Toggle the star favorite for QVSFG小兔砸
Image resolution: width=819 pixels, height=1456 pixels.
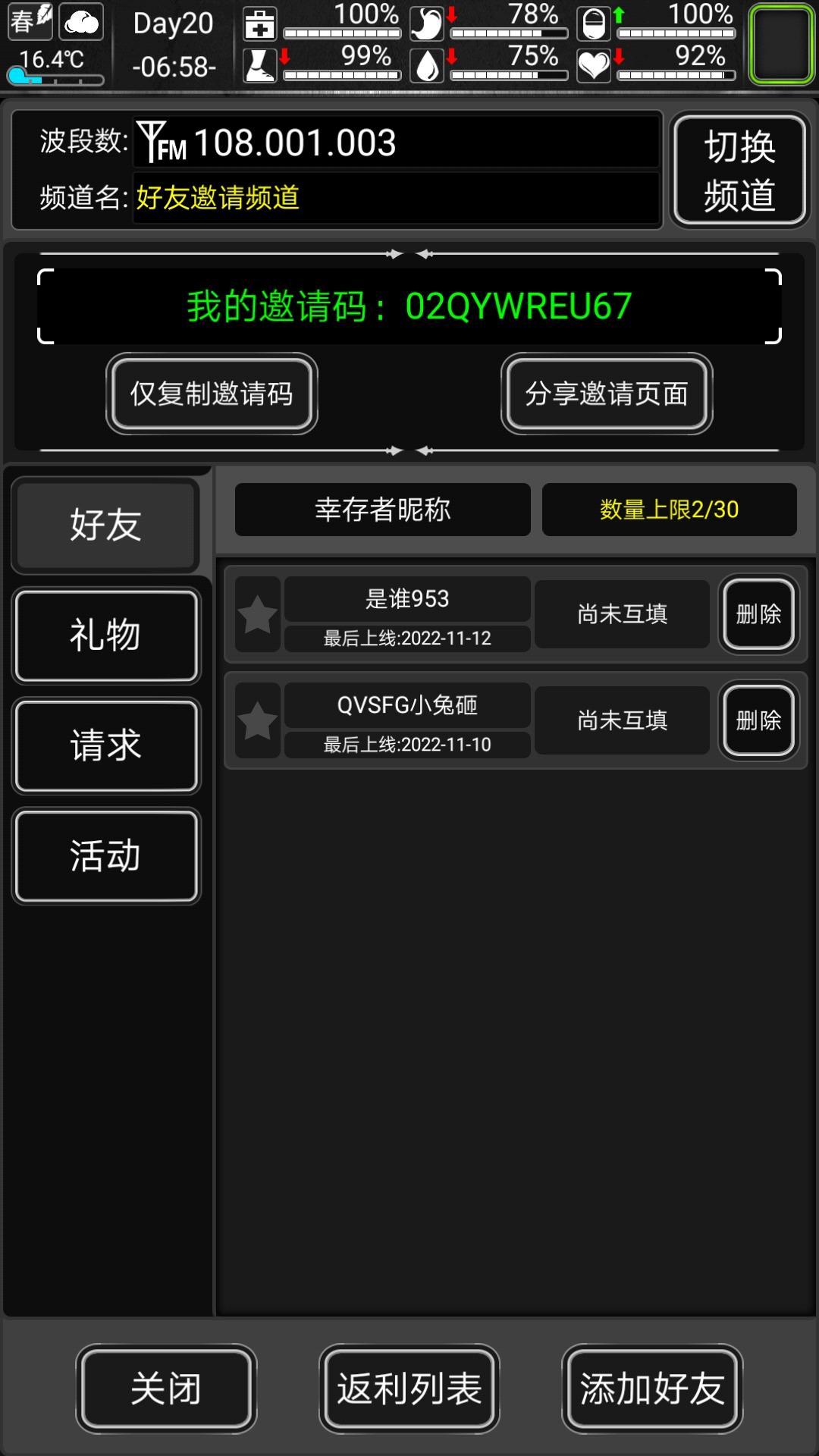coord(257,721)
